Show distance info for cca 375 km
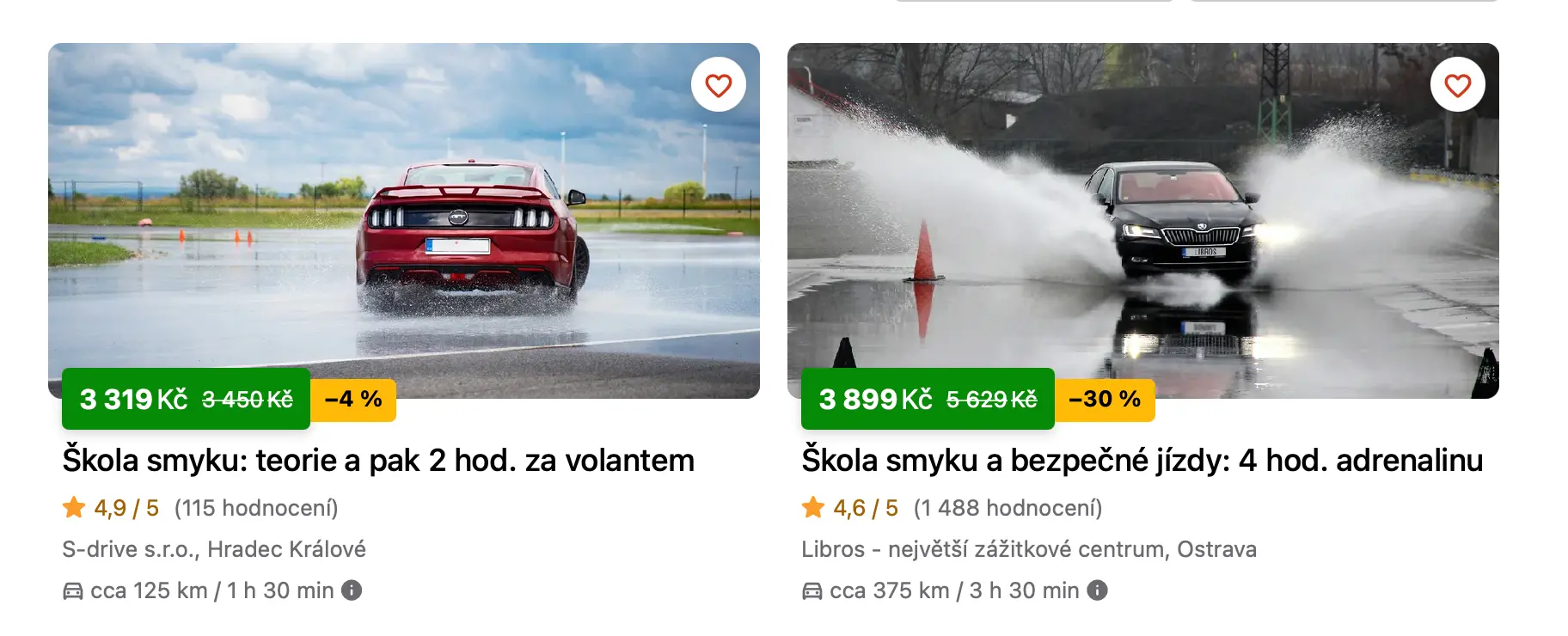Viewport: 1568px width, 636px height. coord(1097,590)
